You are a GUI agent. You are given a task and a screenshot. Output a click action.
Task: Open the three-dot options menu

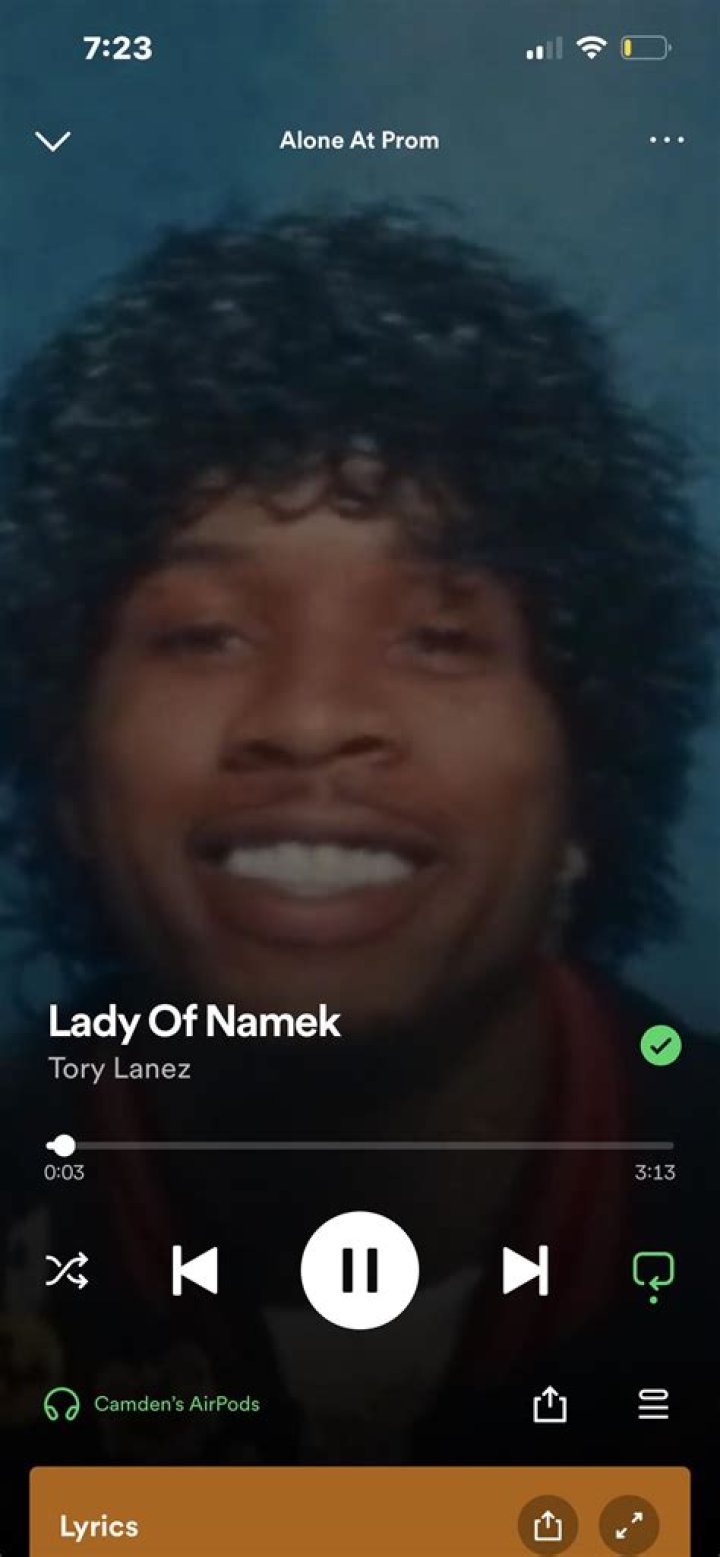point(666,140)
